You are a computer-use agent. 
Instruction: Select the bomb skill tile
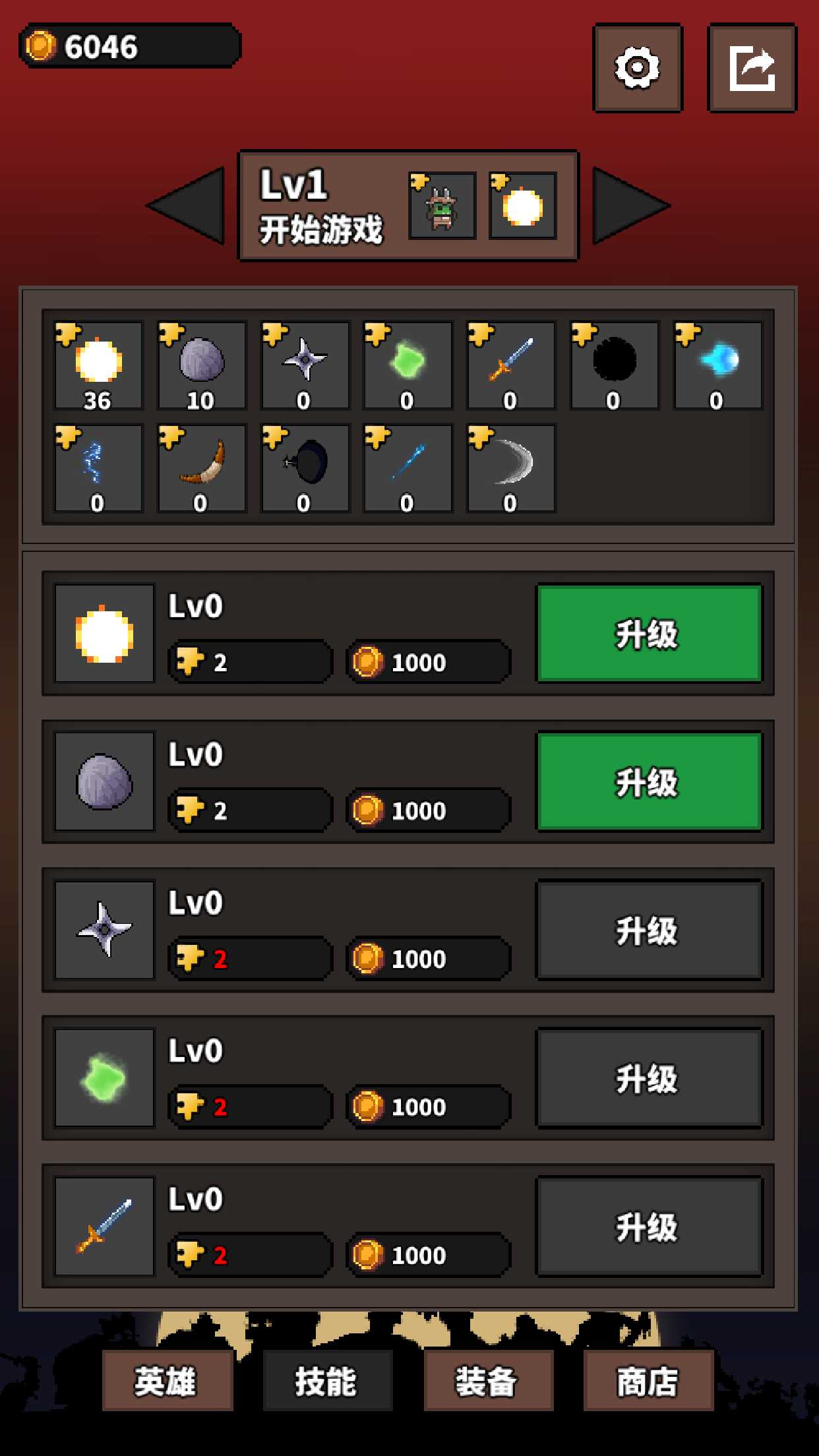[x=305, y=468]
